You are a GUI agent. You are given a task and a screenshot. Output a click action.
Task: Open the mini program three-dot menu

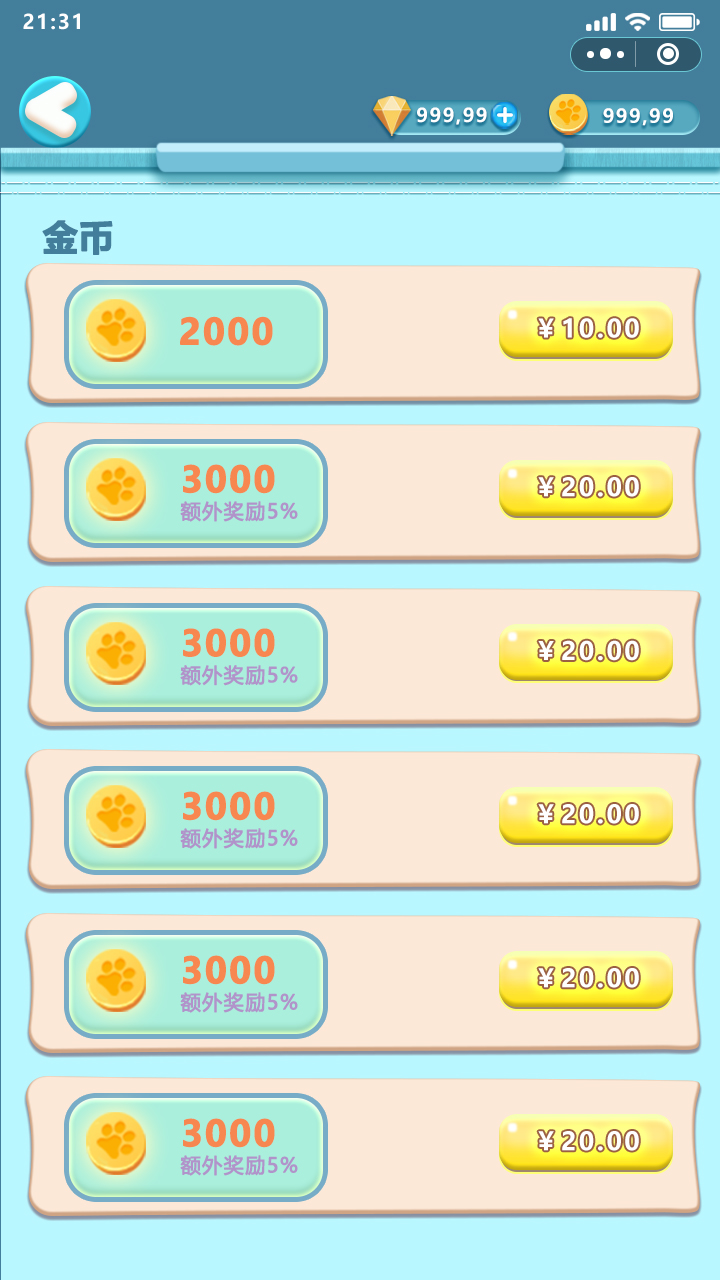click(605, 54)
